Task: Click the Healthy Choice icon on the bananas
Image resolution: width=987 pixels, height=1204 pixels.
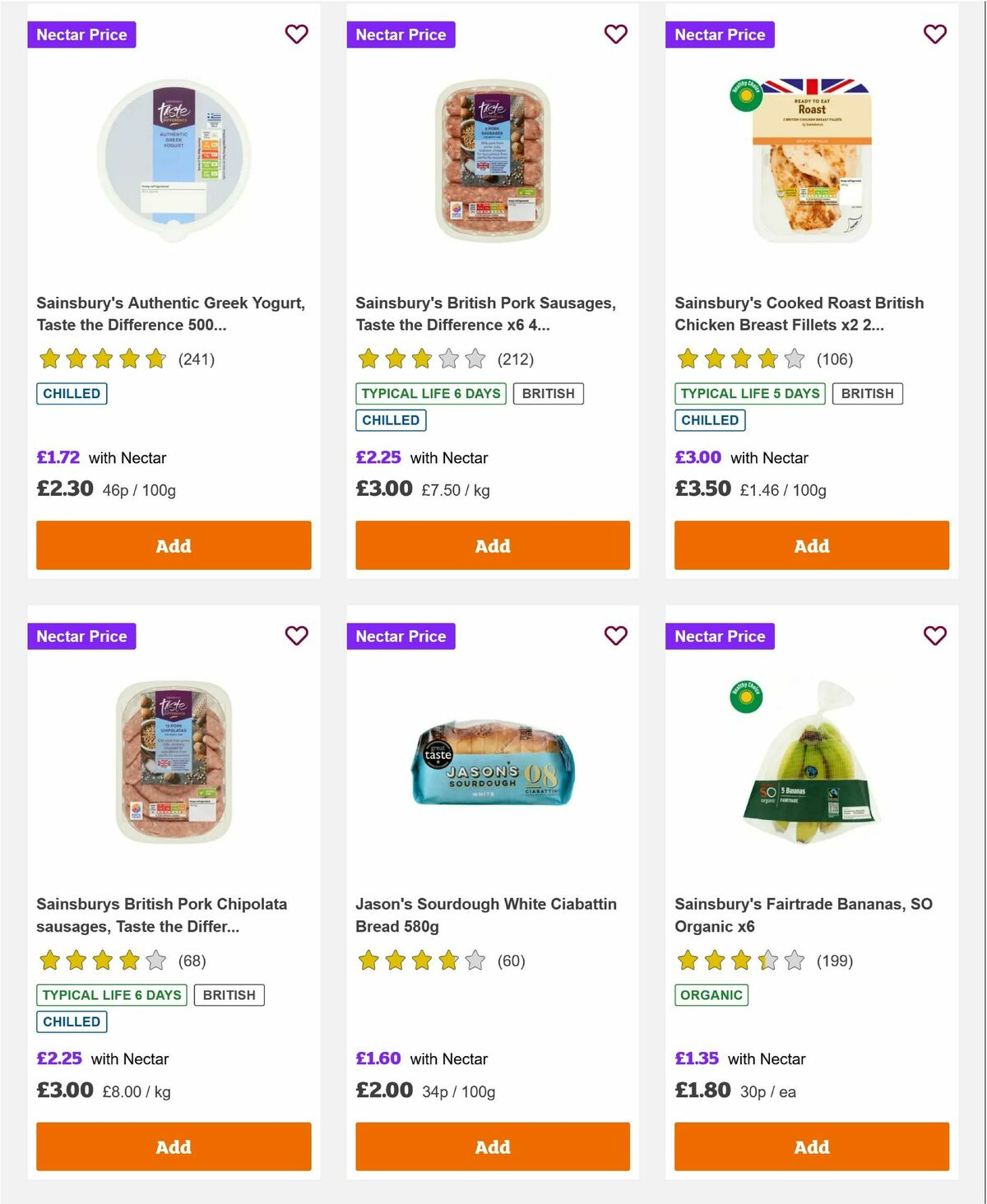Action: (x=746, y=696)
